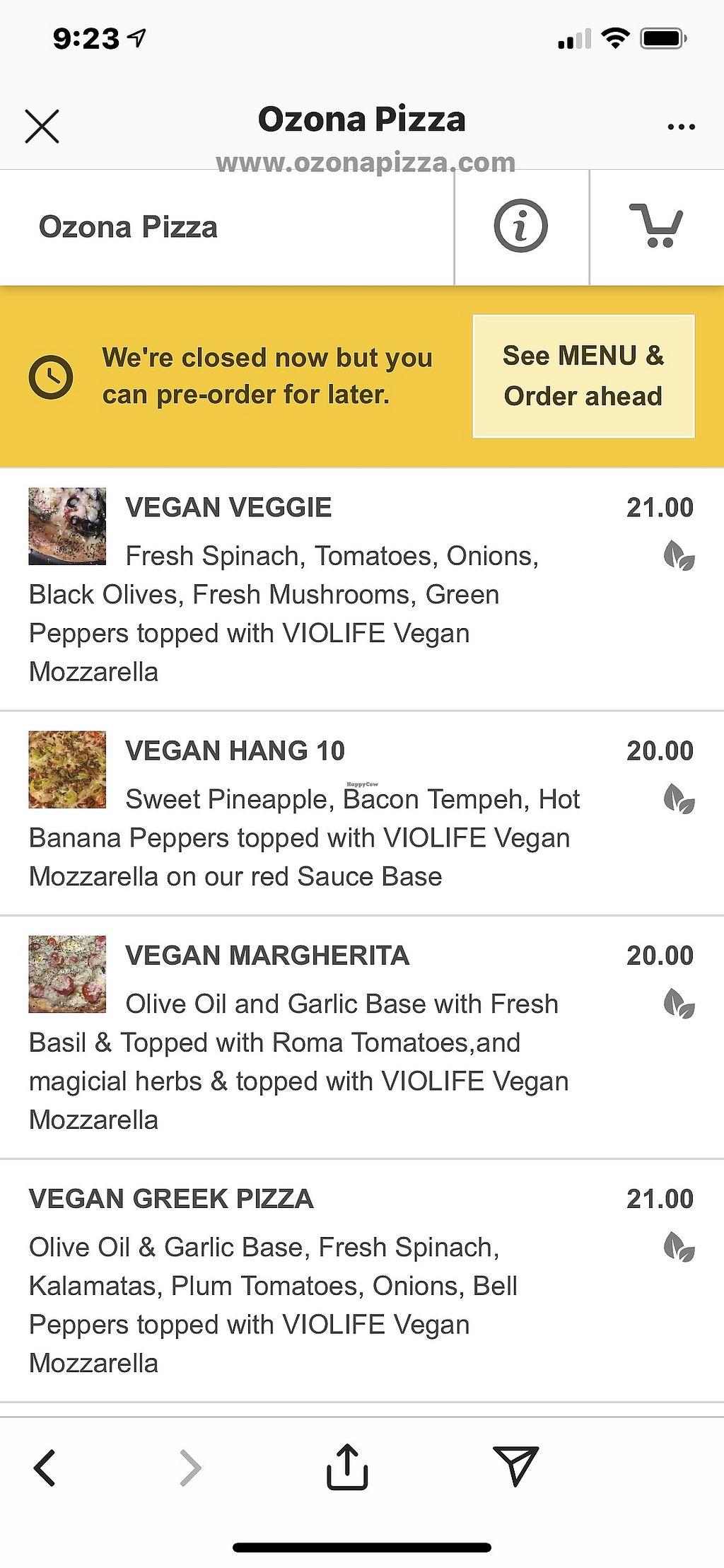View the shopping cart

coord(656,226)
